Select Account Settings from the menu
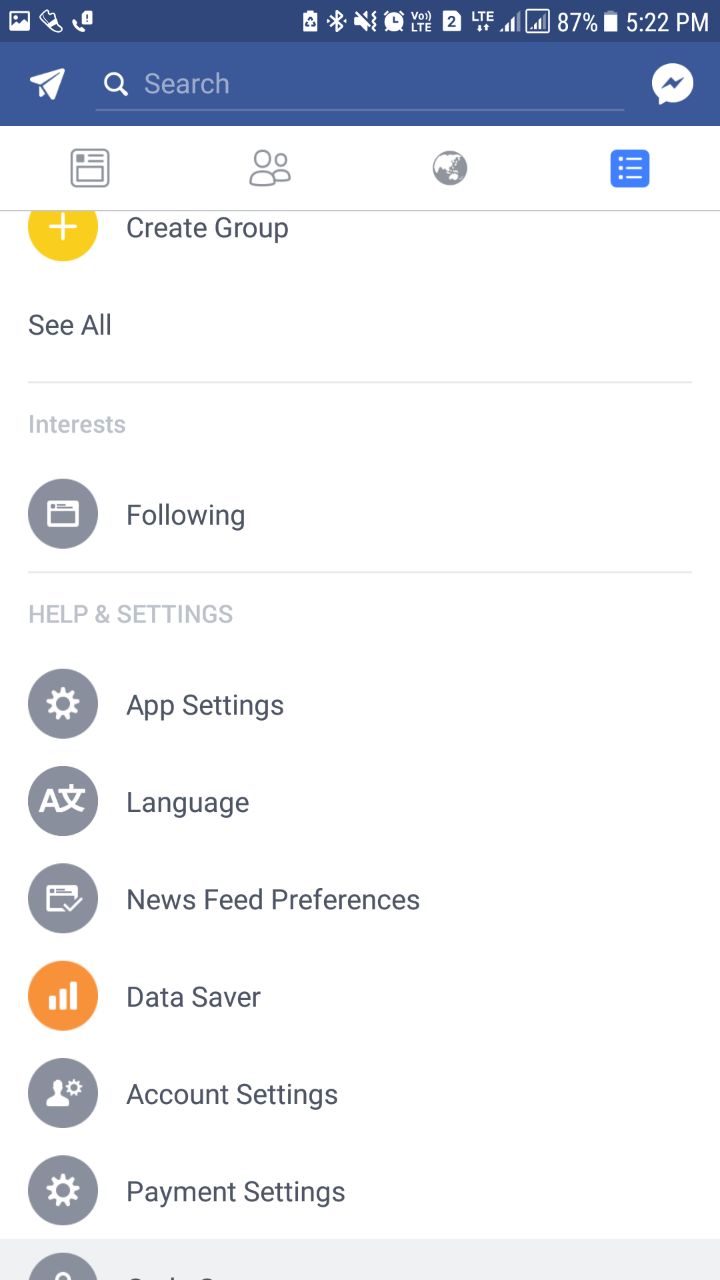The image size is (720, 1280). tap(231, 1093)
